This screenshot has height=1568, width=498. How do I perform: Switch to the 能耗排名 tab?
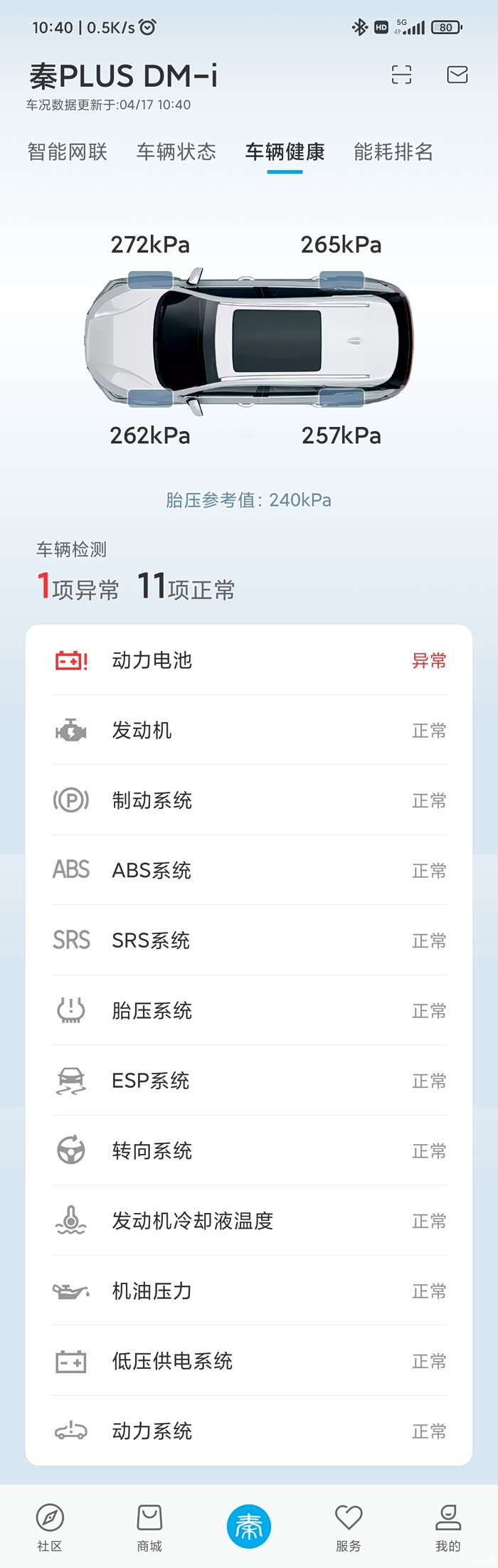(393, 152)
